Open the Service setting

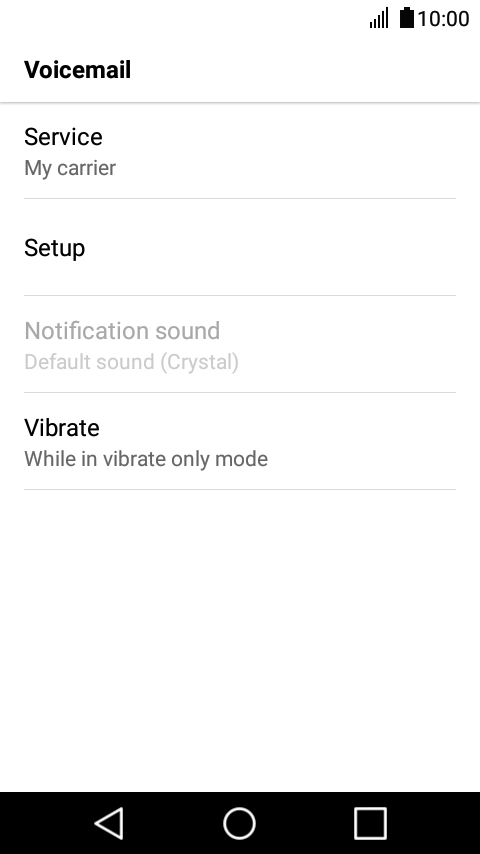click(240, 151)
